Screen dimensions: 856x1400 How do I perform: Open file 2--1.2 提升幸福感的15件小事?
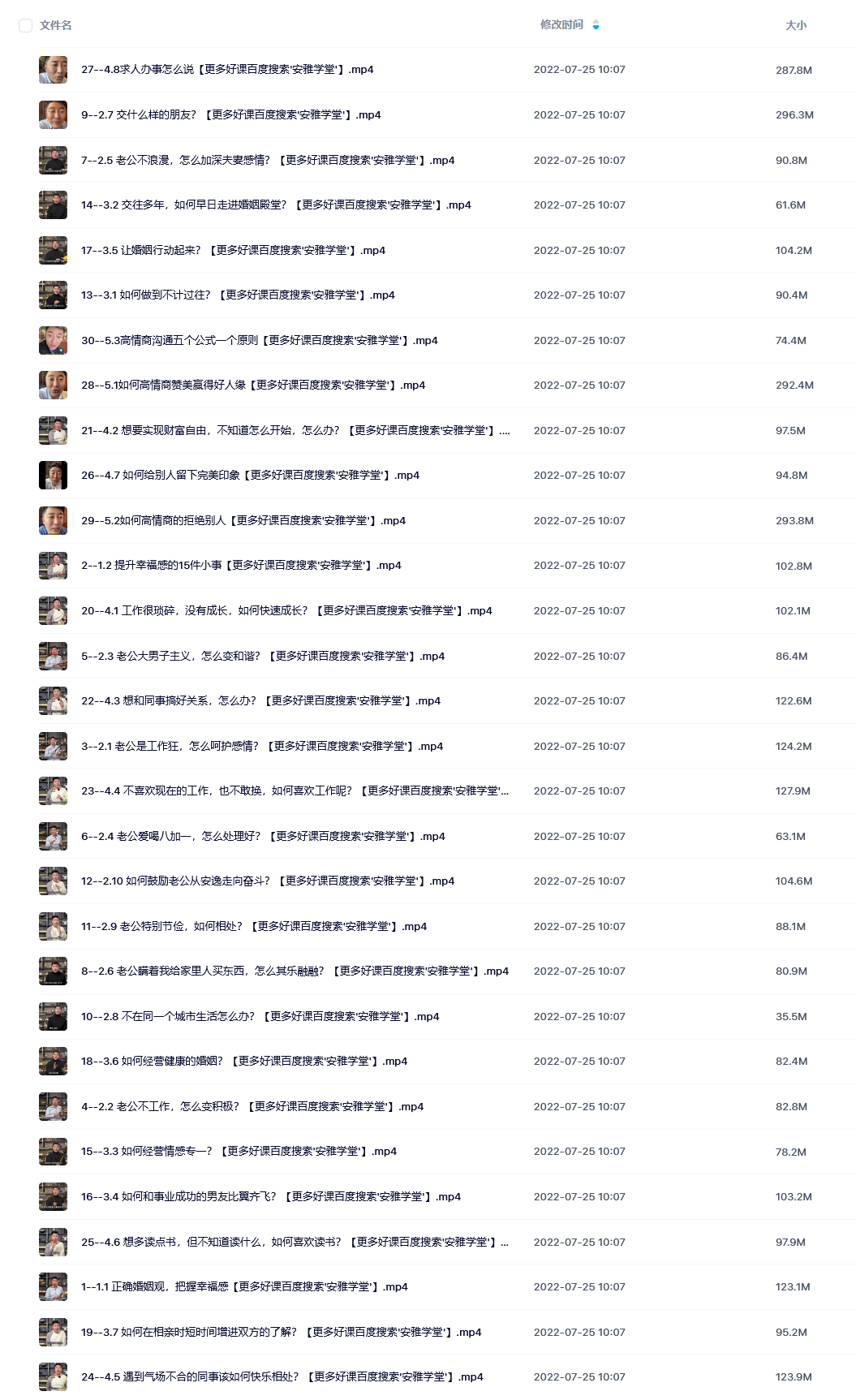pyautogui.click(x=241, y=566)
